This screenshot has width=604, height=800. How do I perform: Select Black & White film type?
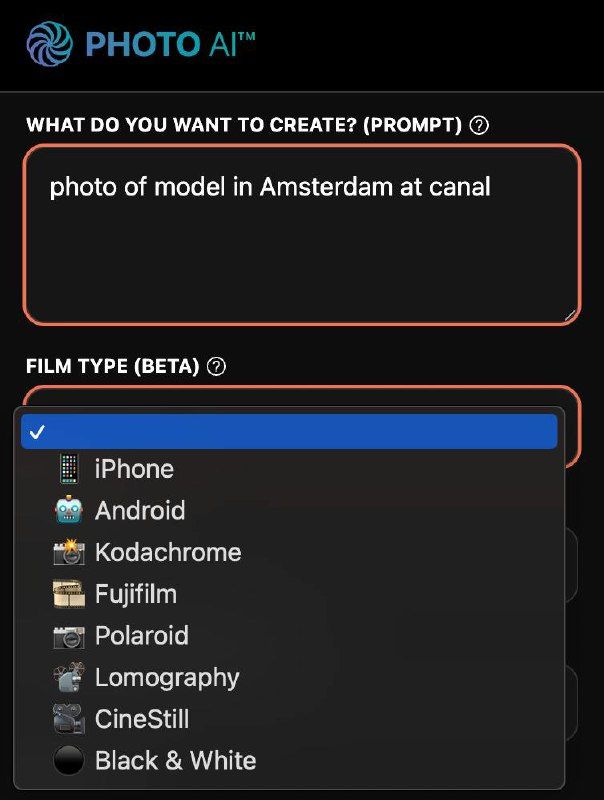pyautogui.click(x=175, y=760)
